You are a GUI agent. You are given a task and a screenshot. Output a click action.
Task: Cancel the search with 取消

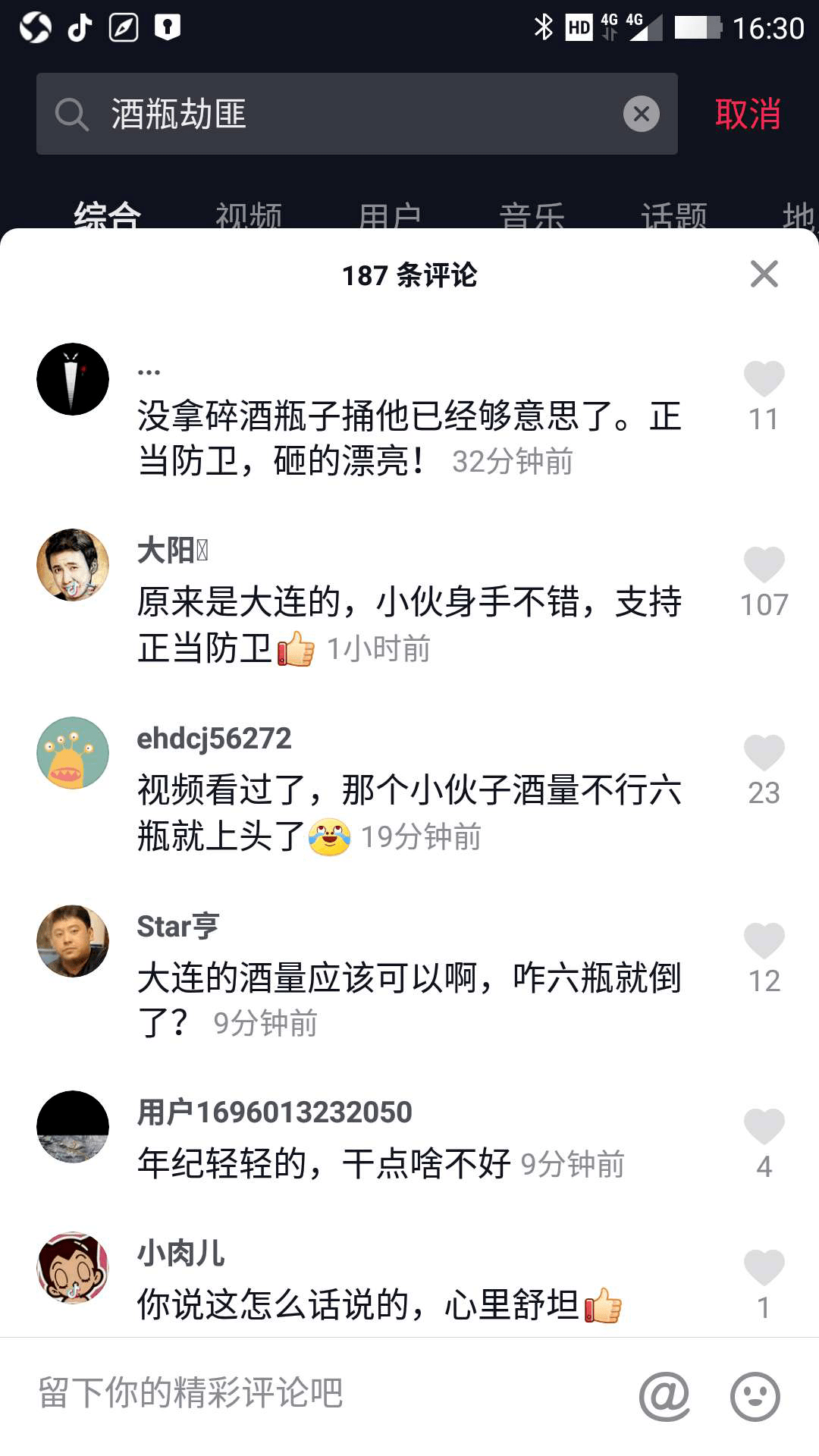pyautogui.click(x=748, y=114)
